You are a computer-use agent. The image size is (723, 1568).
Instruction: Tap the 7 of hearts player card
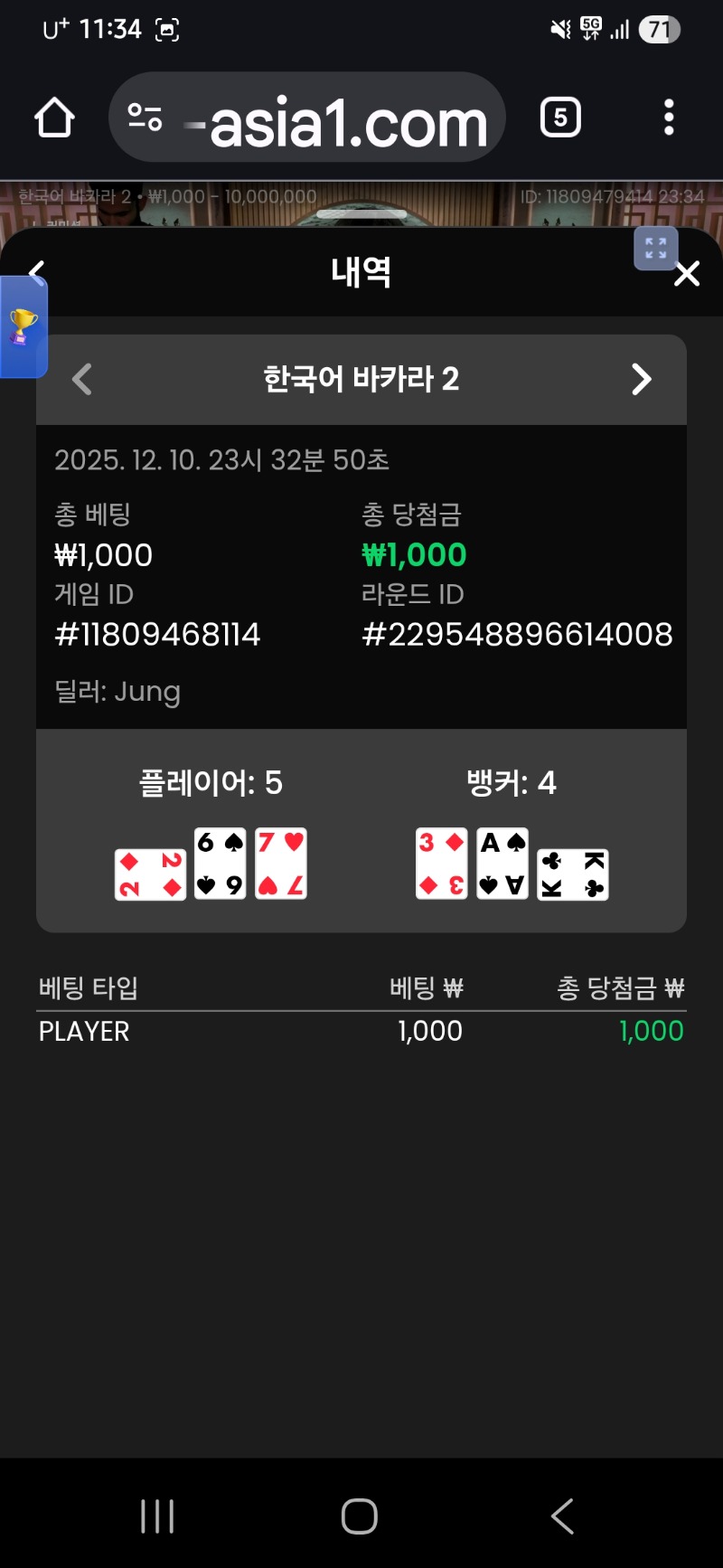[281, 863]
